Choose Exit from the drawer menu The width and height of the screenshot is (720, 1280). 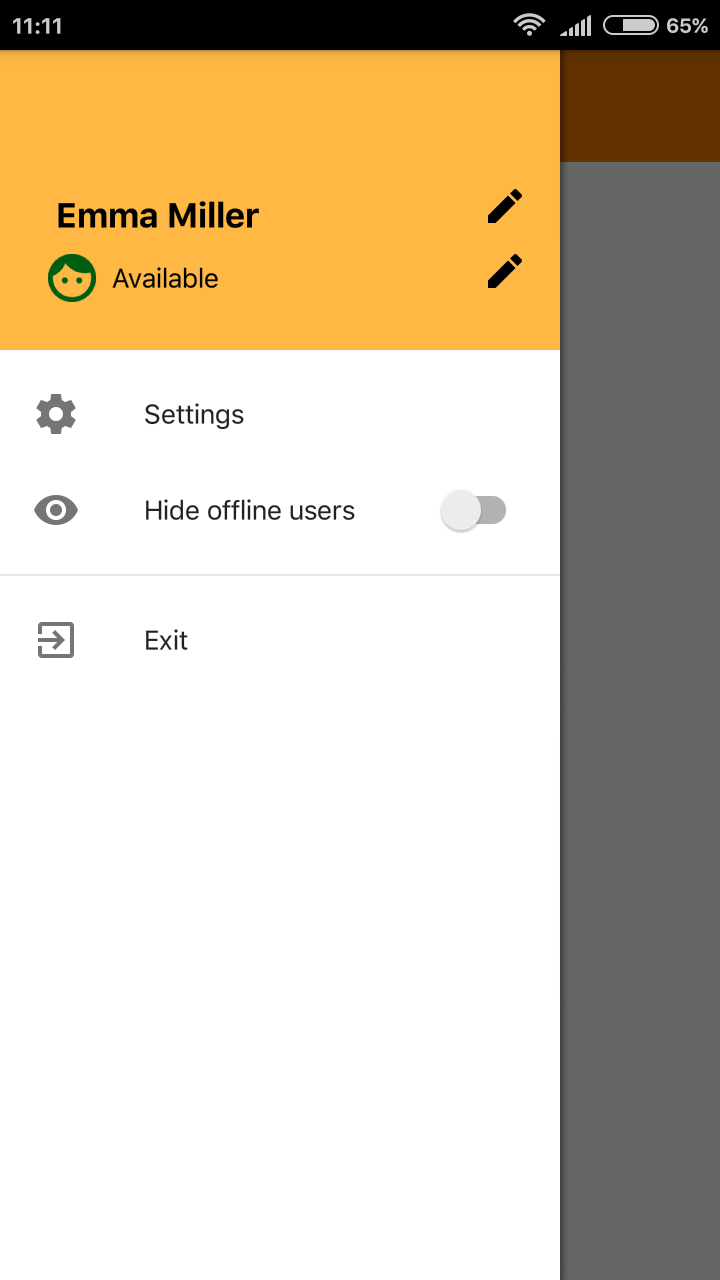[x=165, y=640]
